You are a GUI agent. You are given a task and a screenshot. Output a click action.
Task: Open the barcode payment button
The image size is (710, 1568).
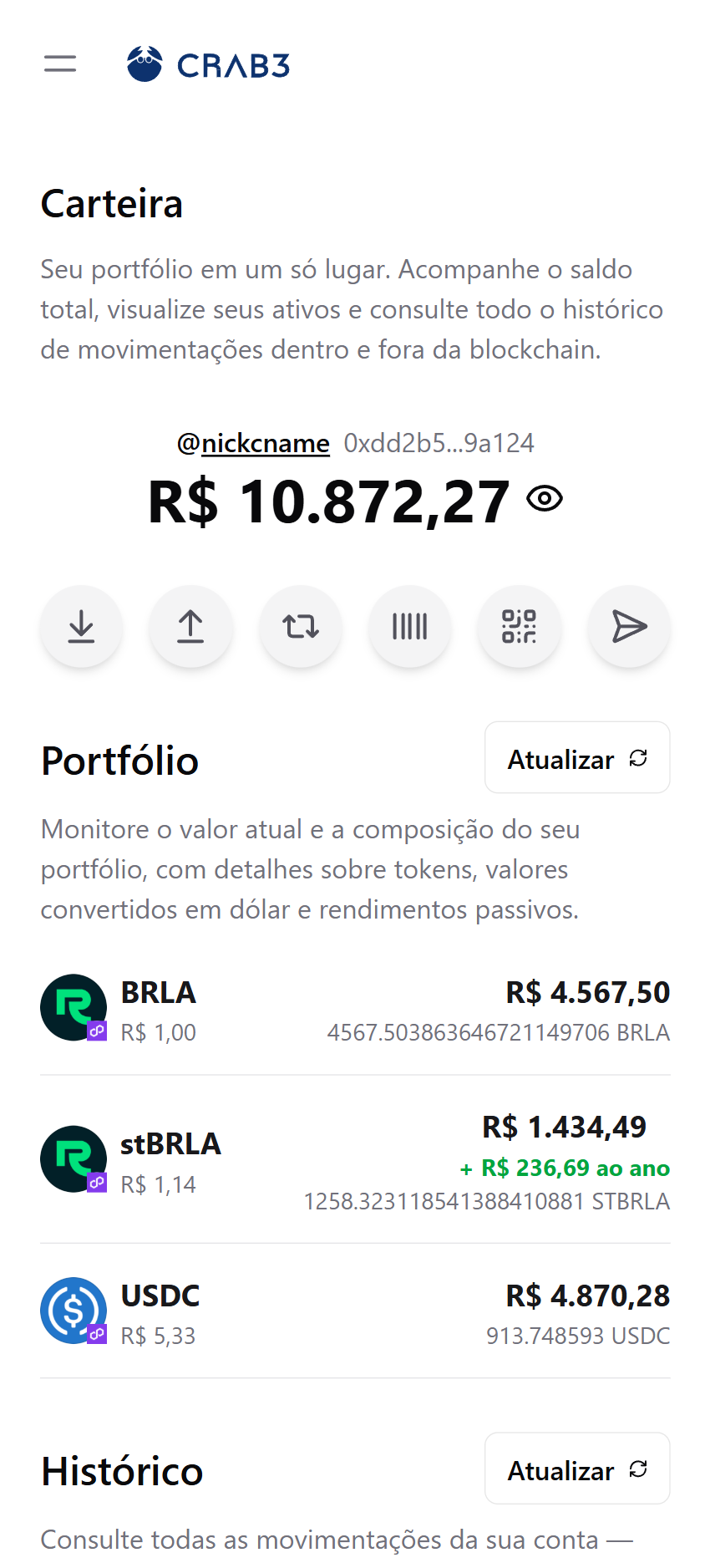[x=410, y=627]
